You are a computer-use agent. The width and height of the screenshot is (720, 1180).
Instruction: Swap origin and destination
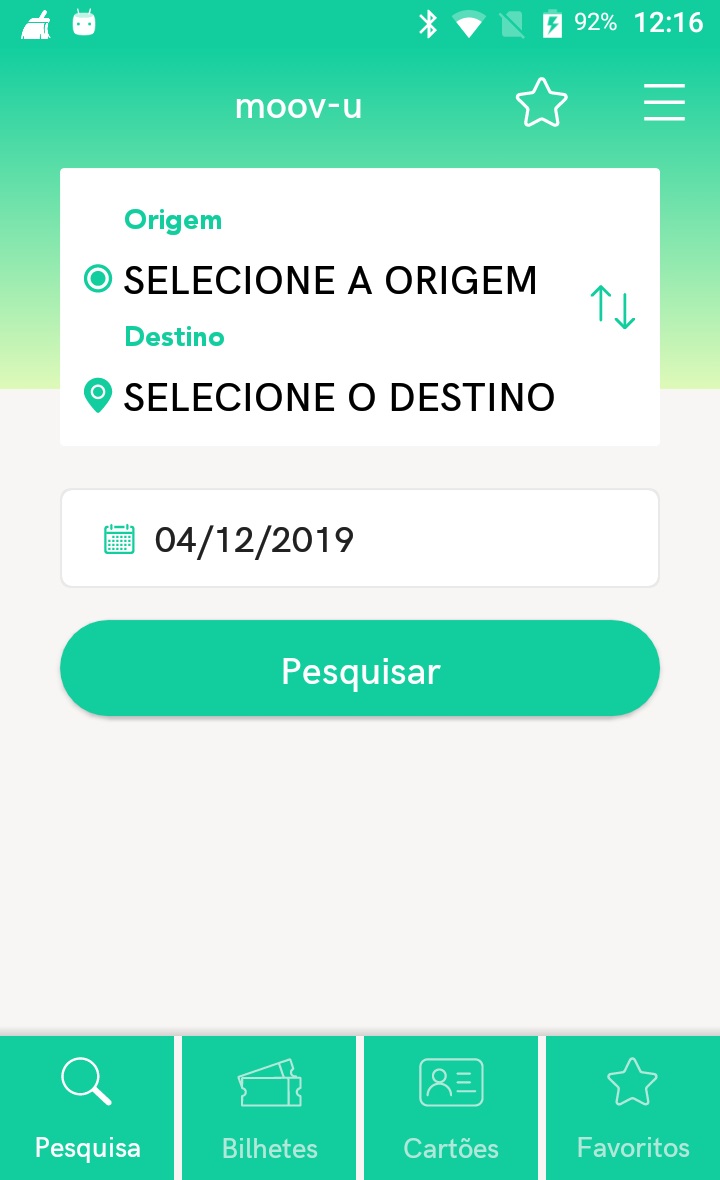click(x=612, y=306)
